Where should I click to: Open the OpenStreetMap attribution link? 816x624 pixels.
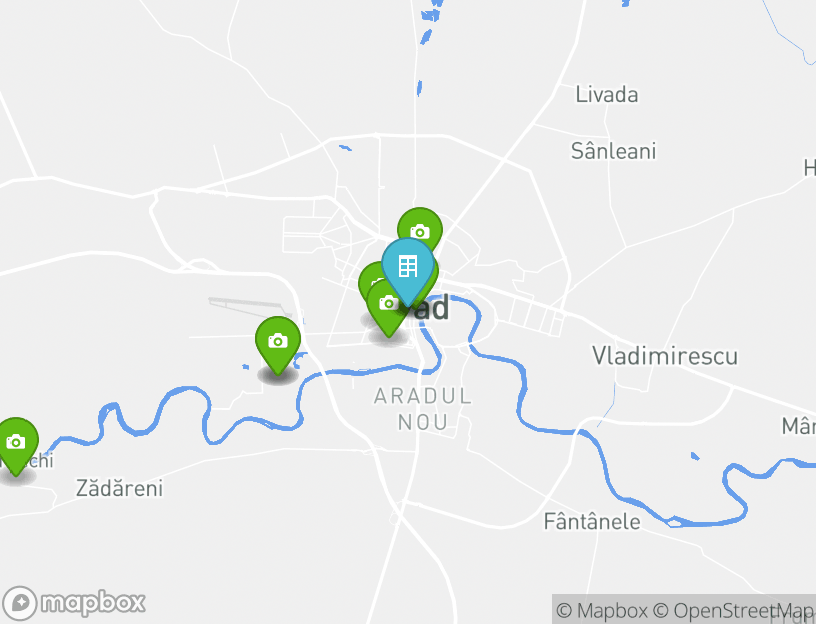point(734,610)
